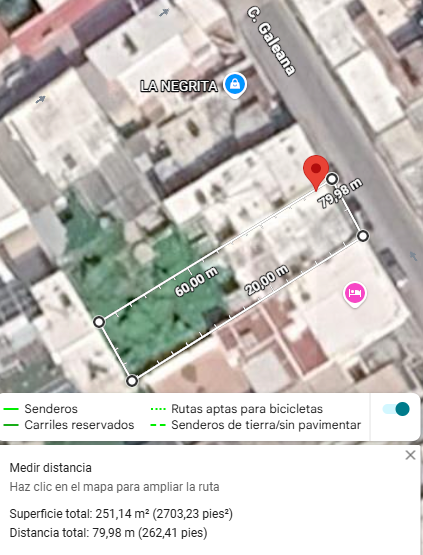Toggle the bicycle routes layer switch
The height and width of the screenshot is (555, 423).
[396, 409]
